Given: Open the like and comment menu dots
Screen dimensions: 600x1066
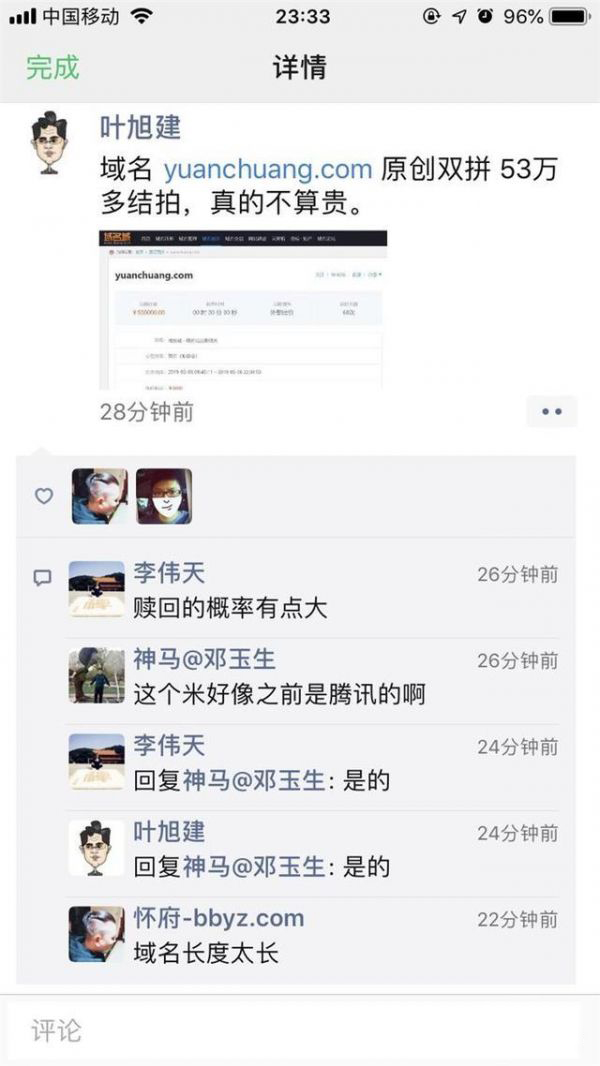Looking at the screenshot, I should click(x=551, y=411).
